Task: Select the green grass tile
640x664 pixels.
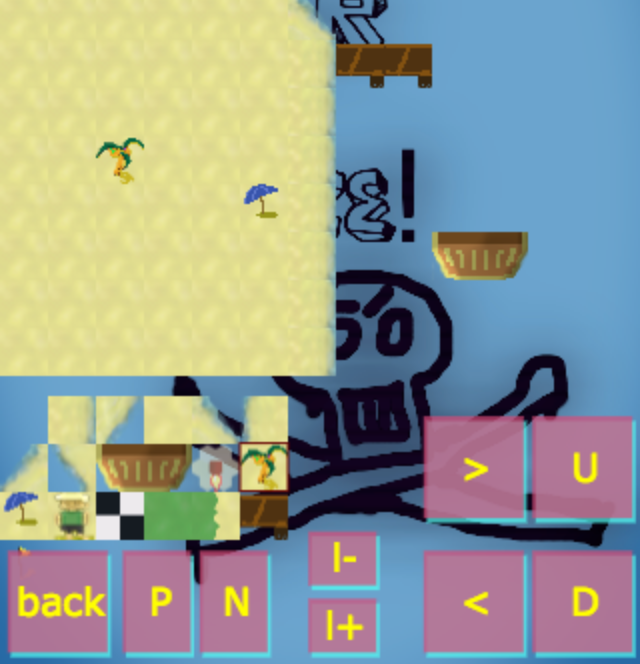Action: point(180,515)
